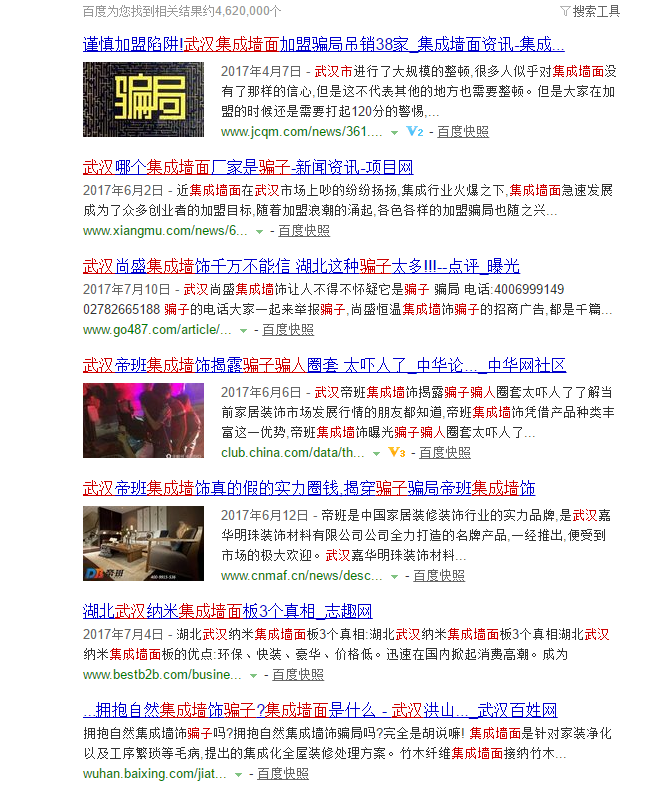Image resolution: width=662 pixels, height=788 pixels.
Task: View 百度快照 for the www.jcqm.com result
Action: click(x=463, y=132)
